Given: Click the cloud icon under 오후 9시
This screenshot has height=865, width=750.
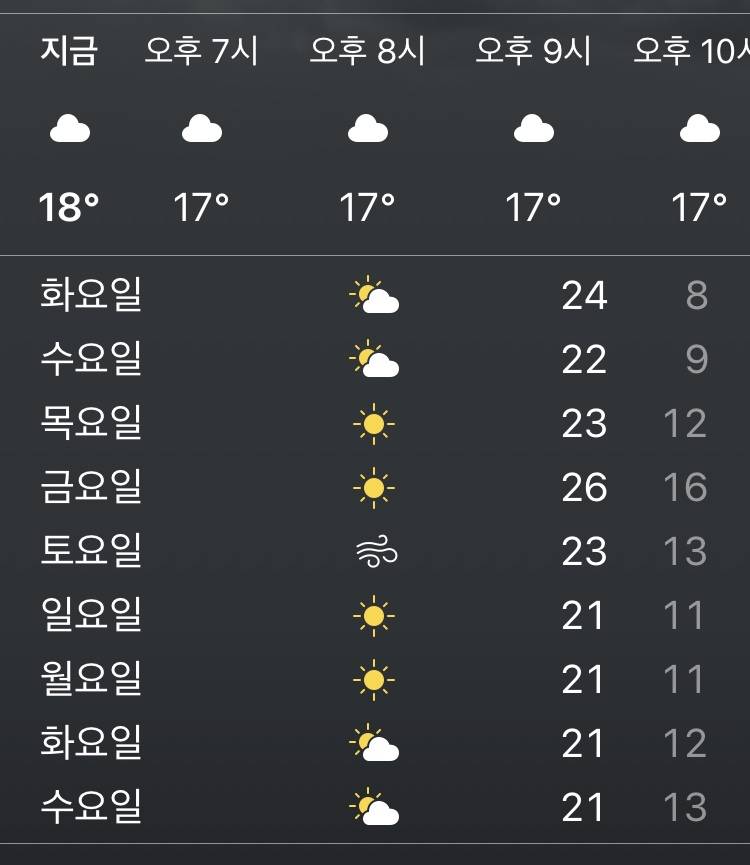Looking at the screenshot, I should 533,128.
